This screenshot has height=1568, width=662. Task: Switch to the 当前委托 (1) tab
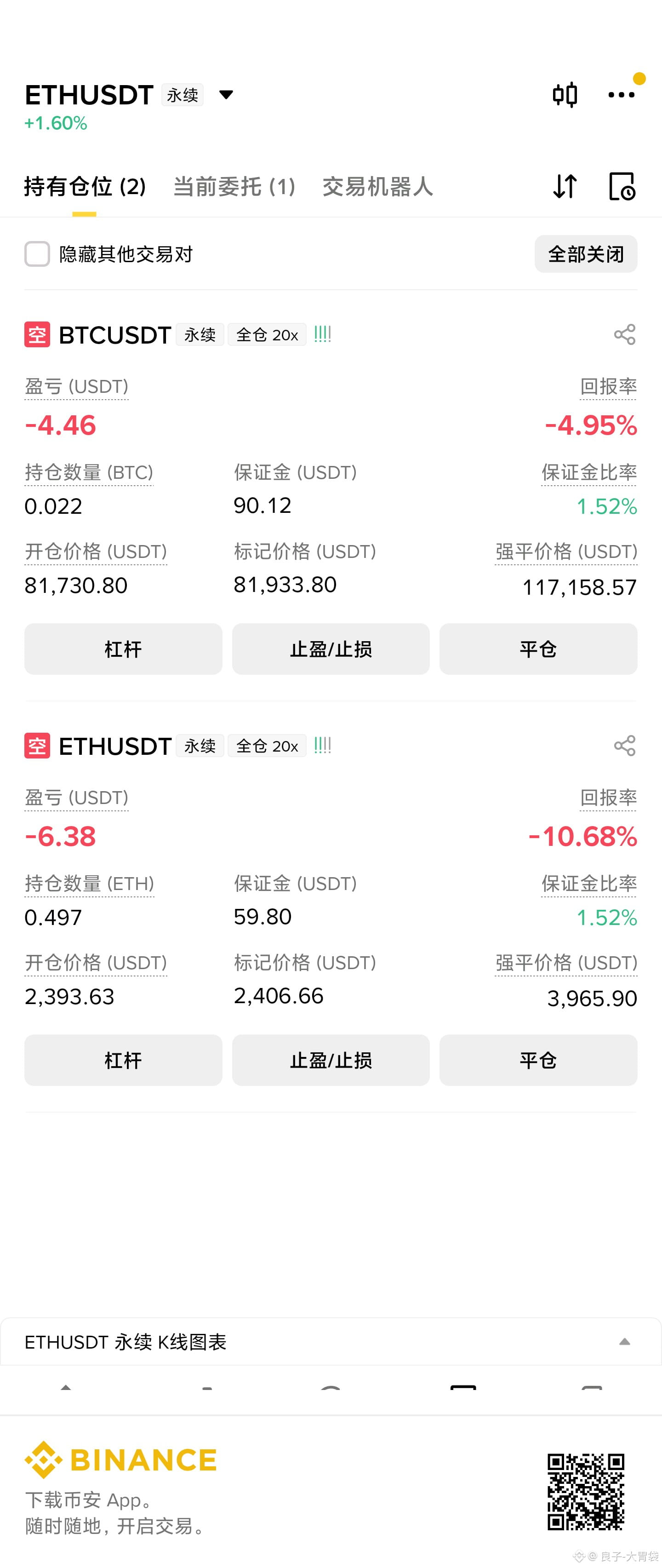[x=234, y=186]
